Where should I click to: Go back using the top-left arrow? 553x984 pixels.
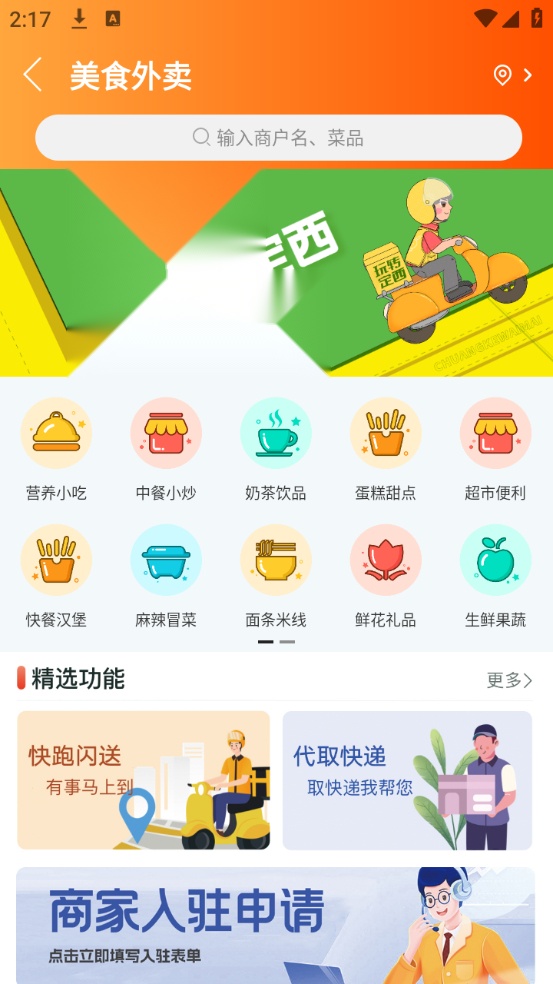33,75
